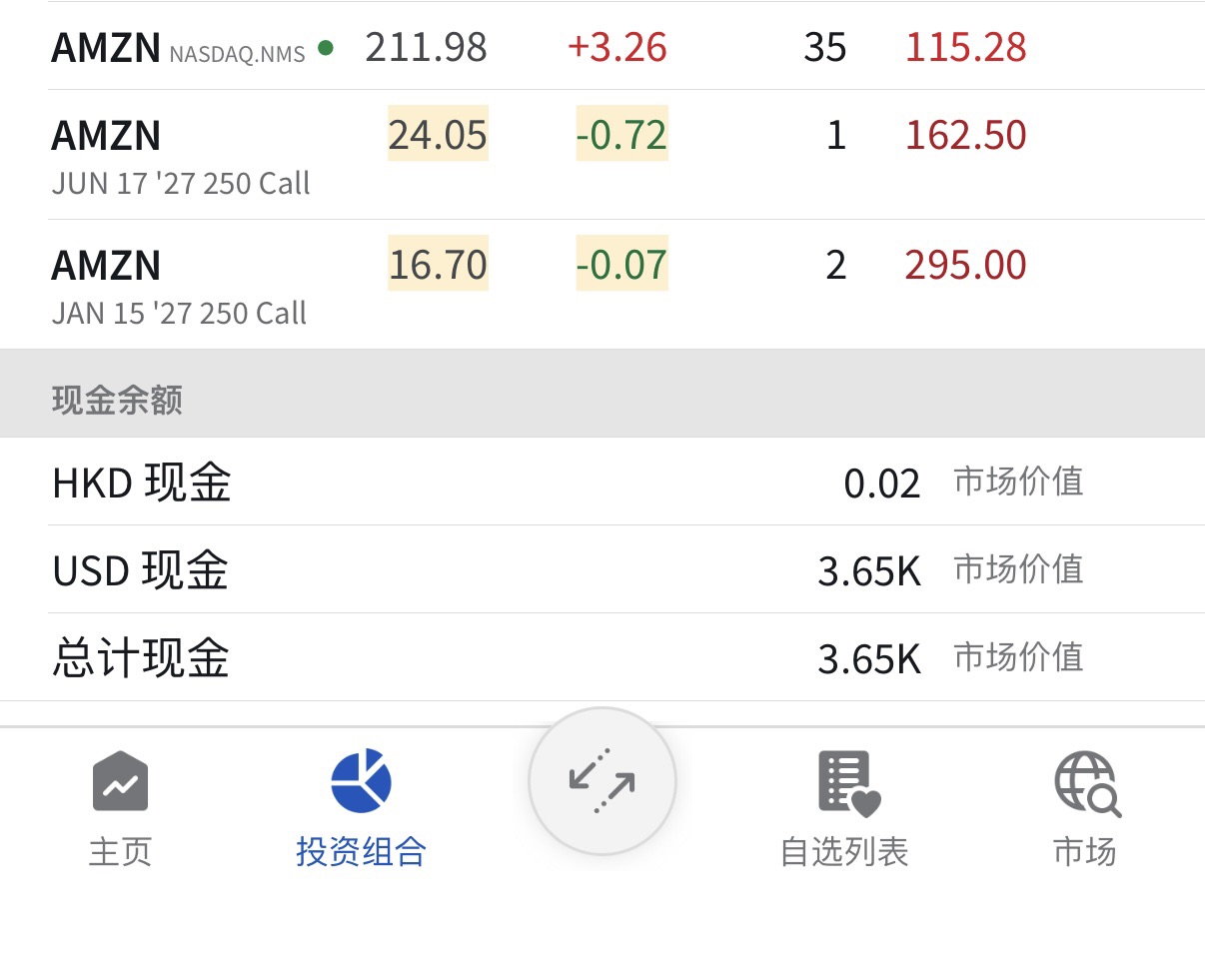This screenshot has height=980, width=1205.
Task: Select the 投资组合 tab
Action: [361, 807]
